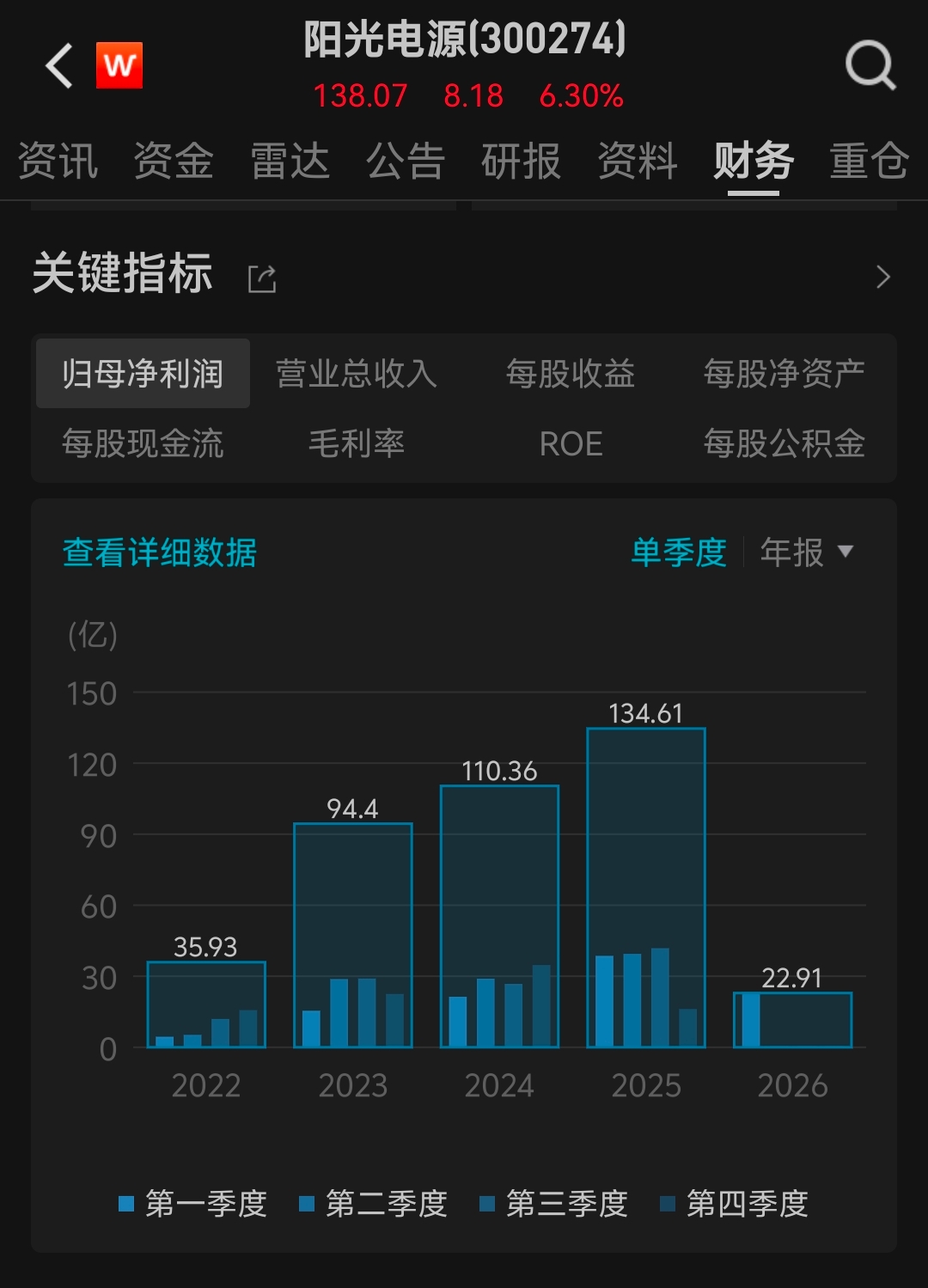Viewport: 928px width, 1288px height.
Task: Open the 年报 dropdown
Action: pos(806,552)
